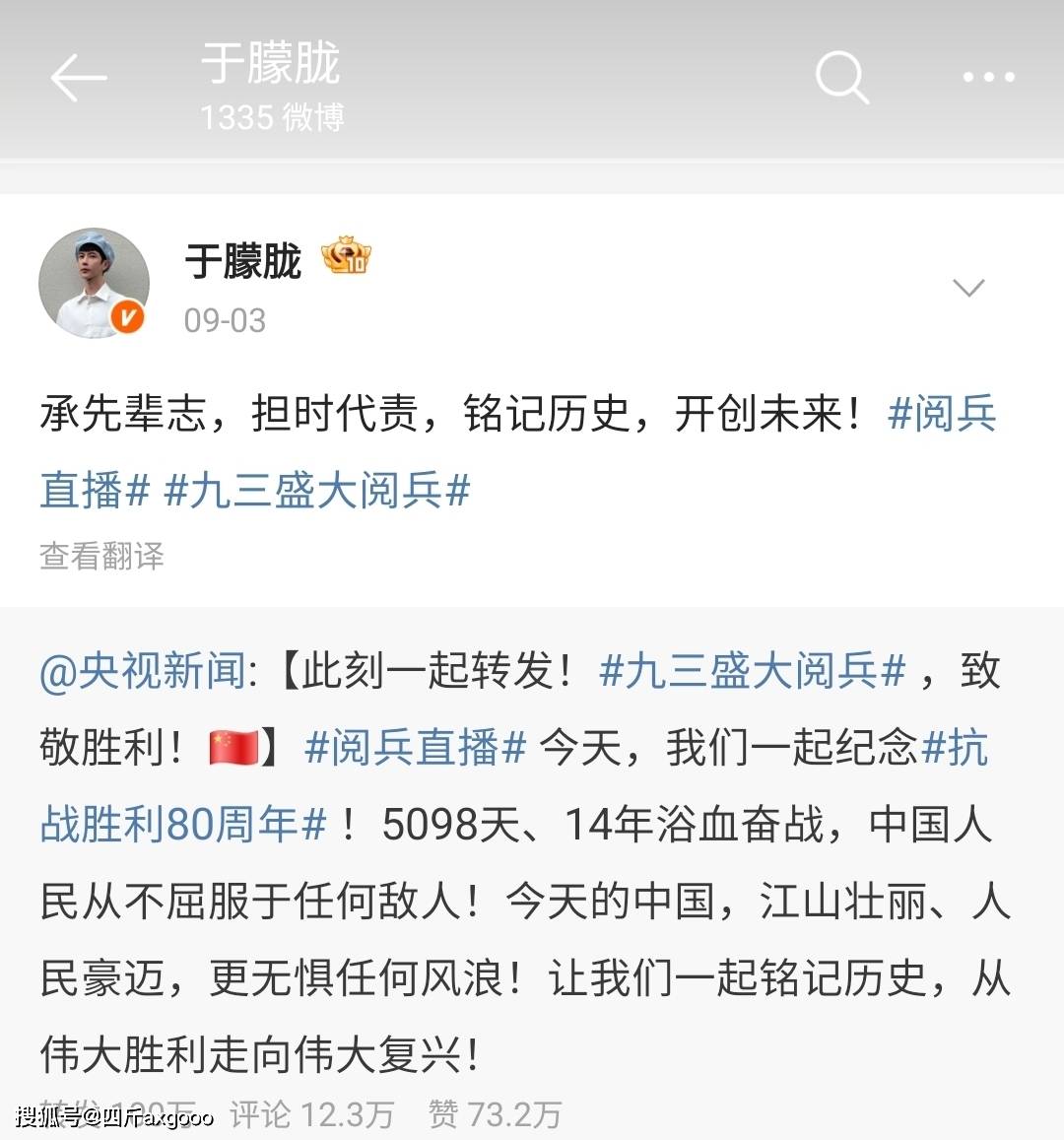Expand the post options chevron
Viewport: 1064px width, 1140px height.
[x=969, y=288]
